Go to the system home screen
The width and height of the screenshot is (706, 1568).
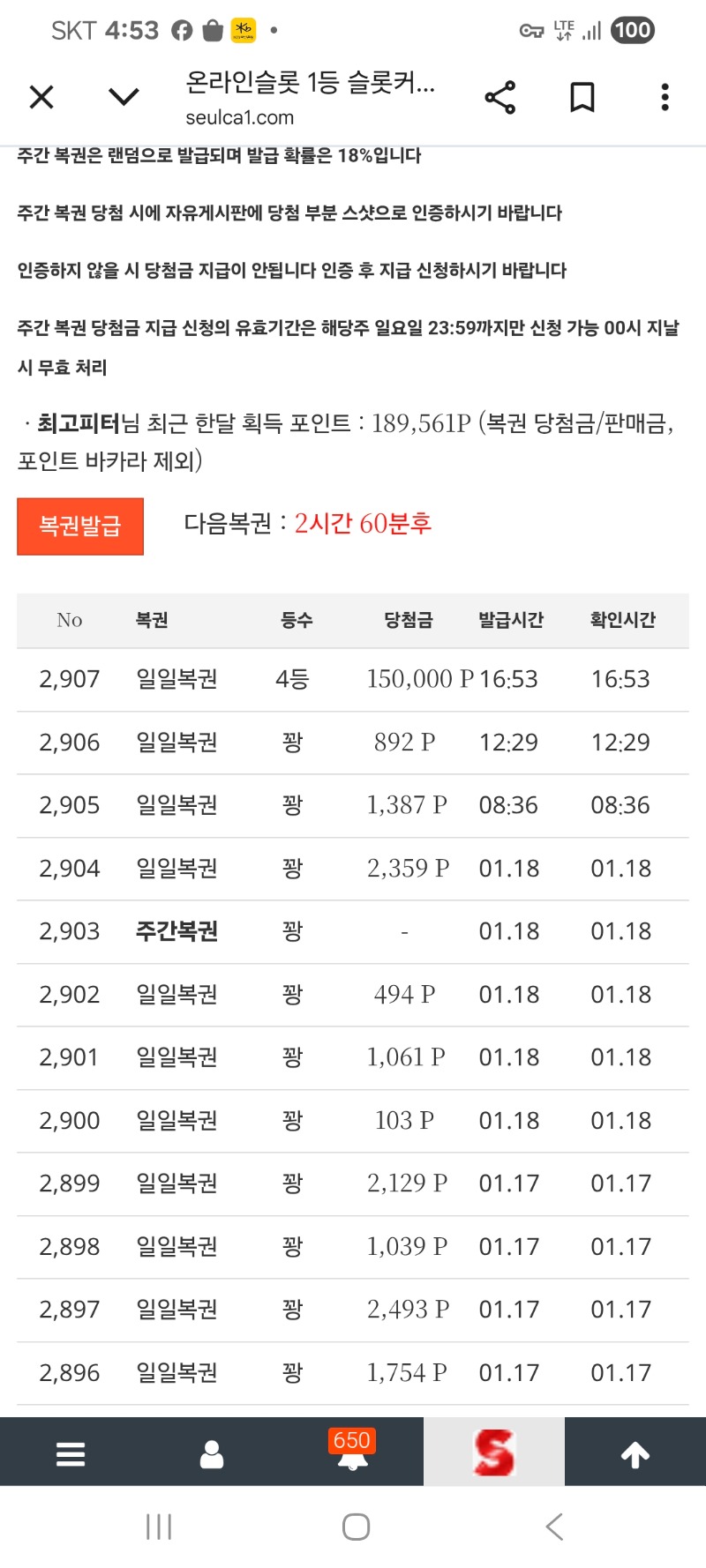(x=356, y=1527)
